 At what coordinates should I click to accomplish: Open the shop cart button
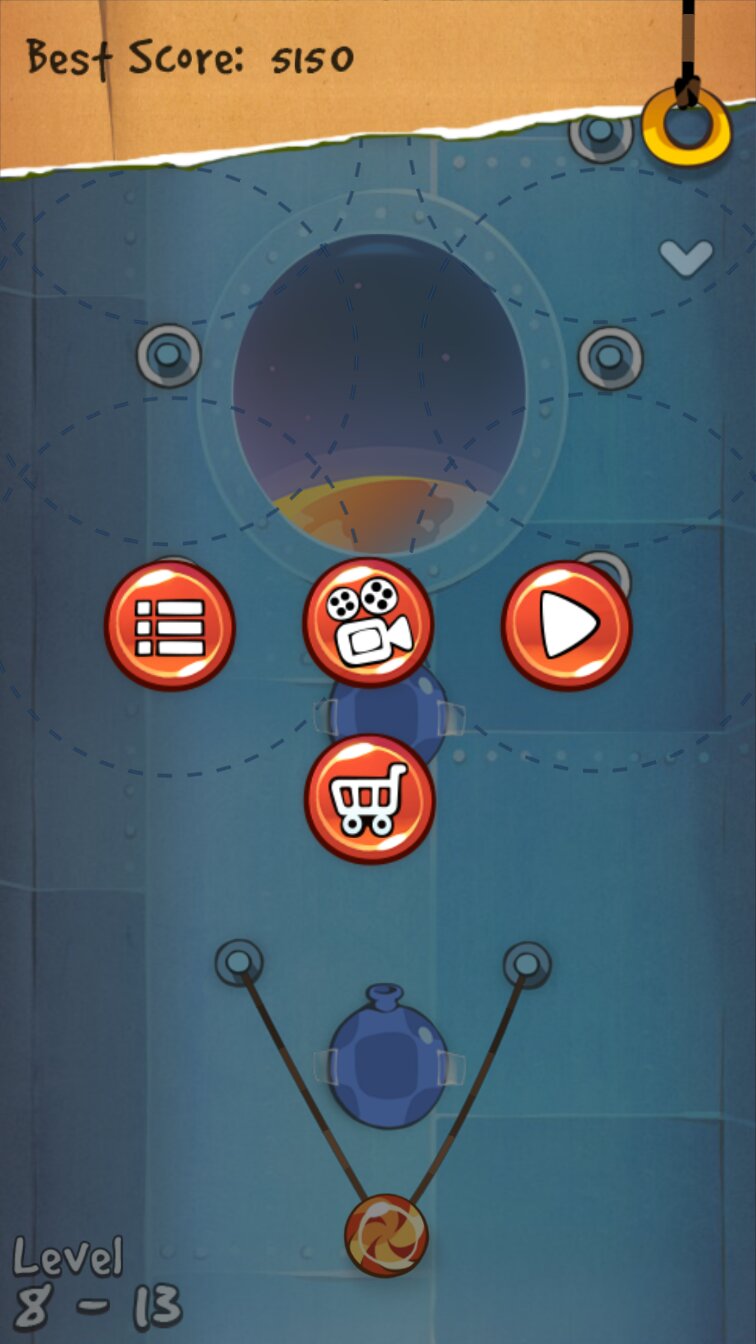369,799
